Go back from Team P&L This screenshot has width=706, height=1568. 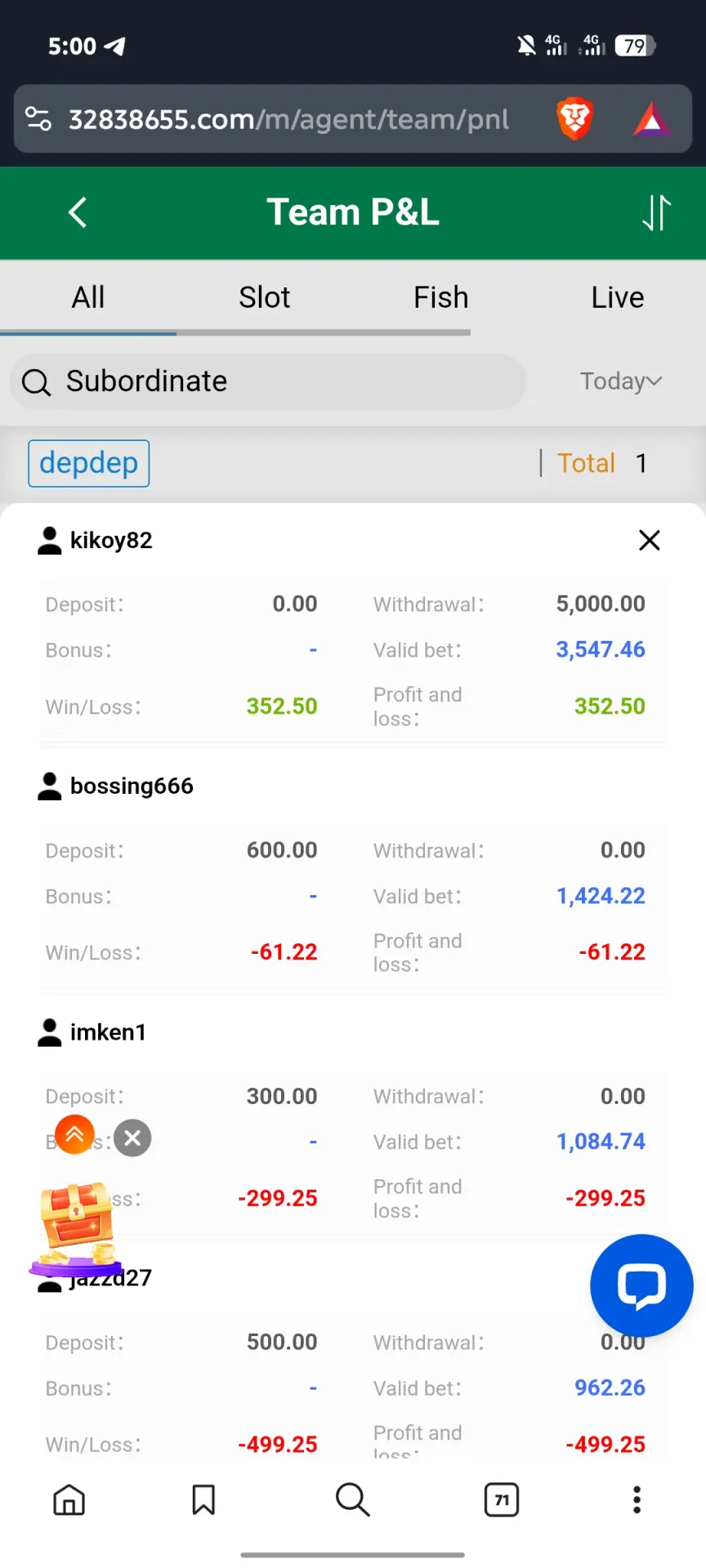[x=78, y=212]
